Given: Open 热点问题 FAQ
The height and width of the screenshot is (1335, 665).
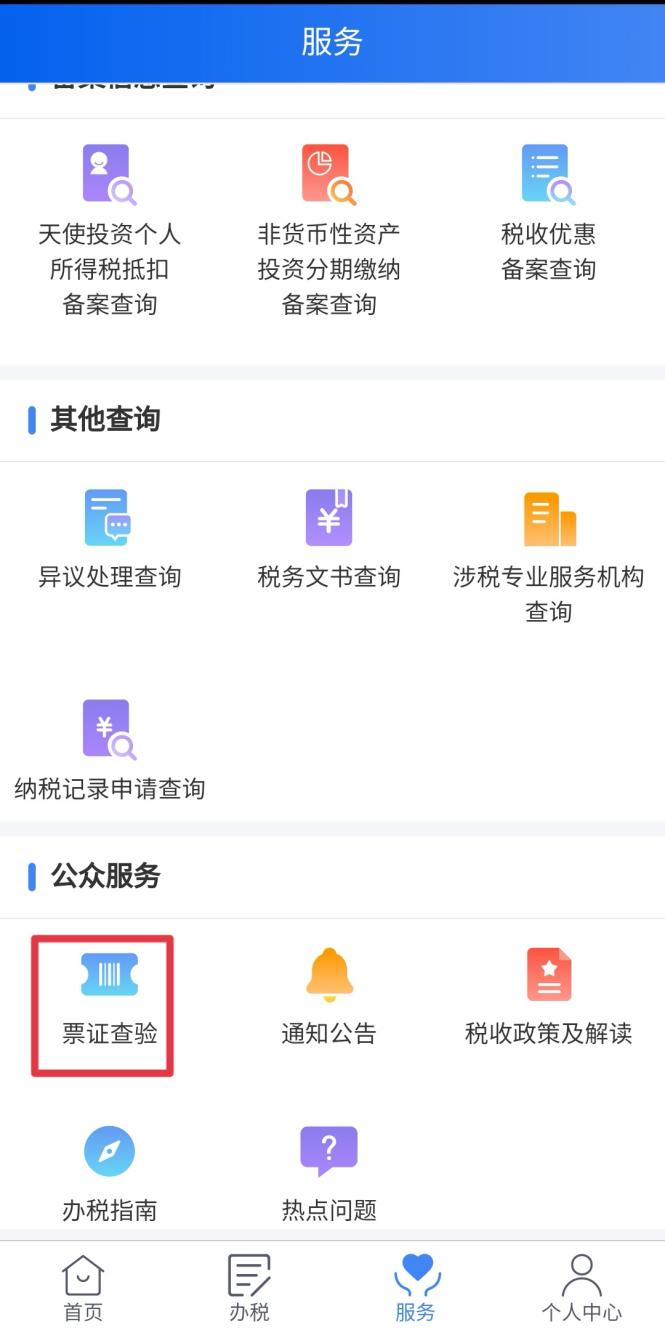Looking at the screenshot, I should (x=329, y=1175).
